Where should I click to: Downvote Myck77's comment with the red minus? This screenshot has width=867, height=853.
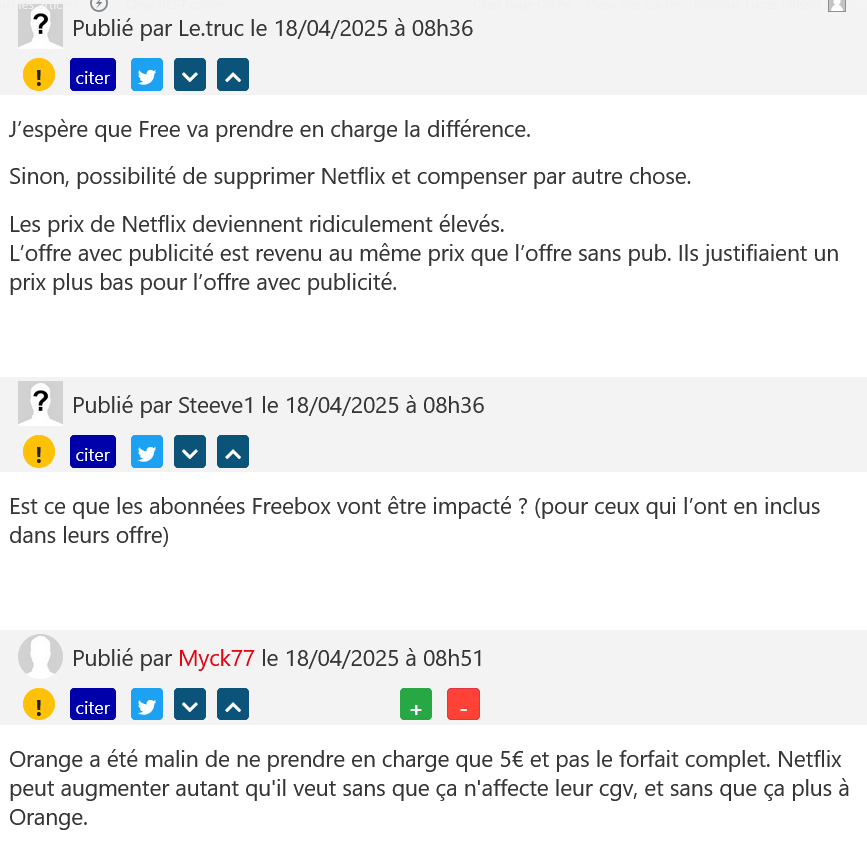463,705
